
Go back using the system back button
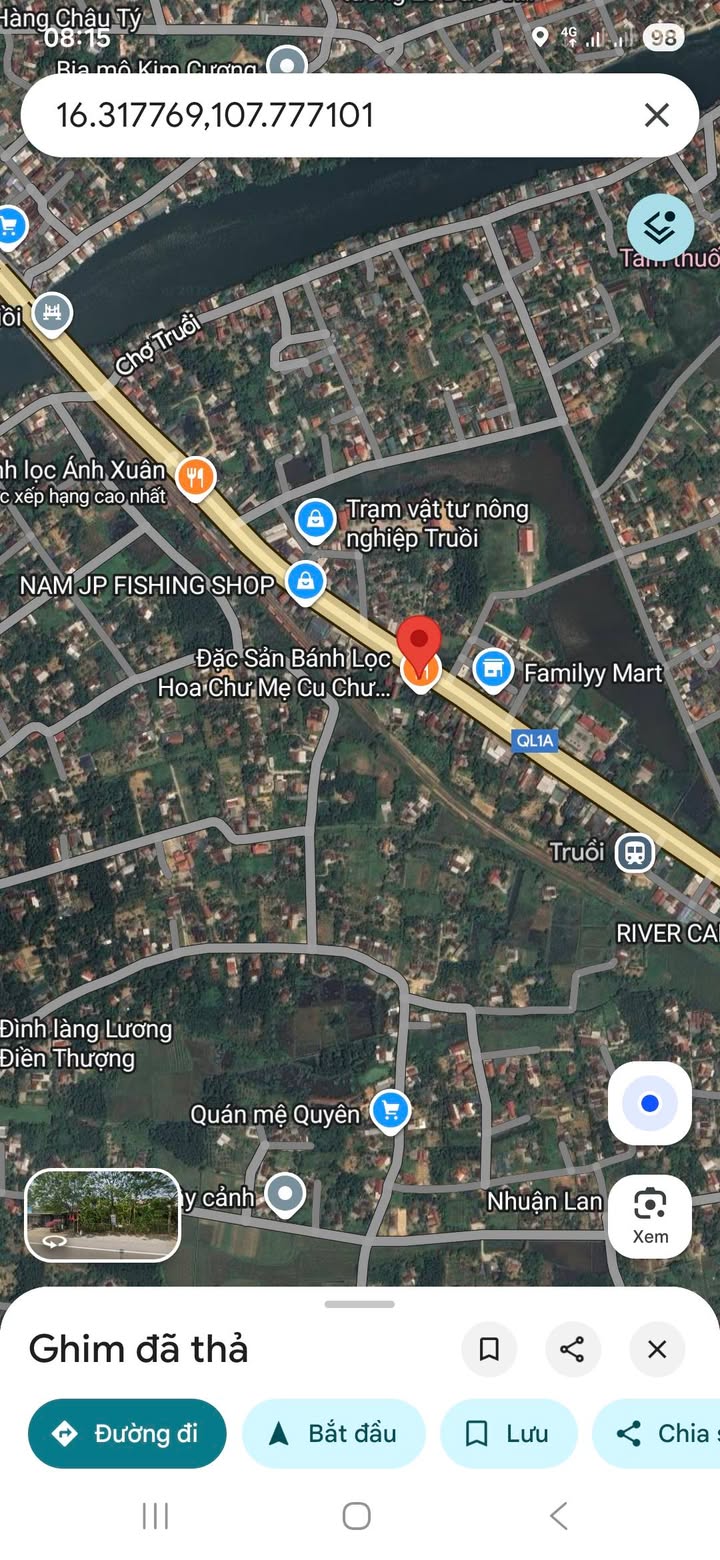559,1516
